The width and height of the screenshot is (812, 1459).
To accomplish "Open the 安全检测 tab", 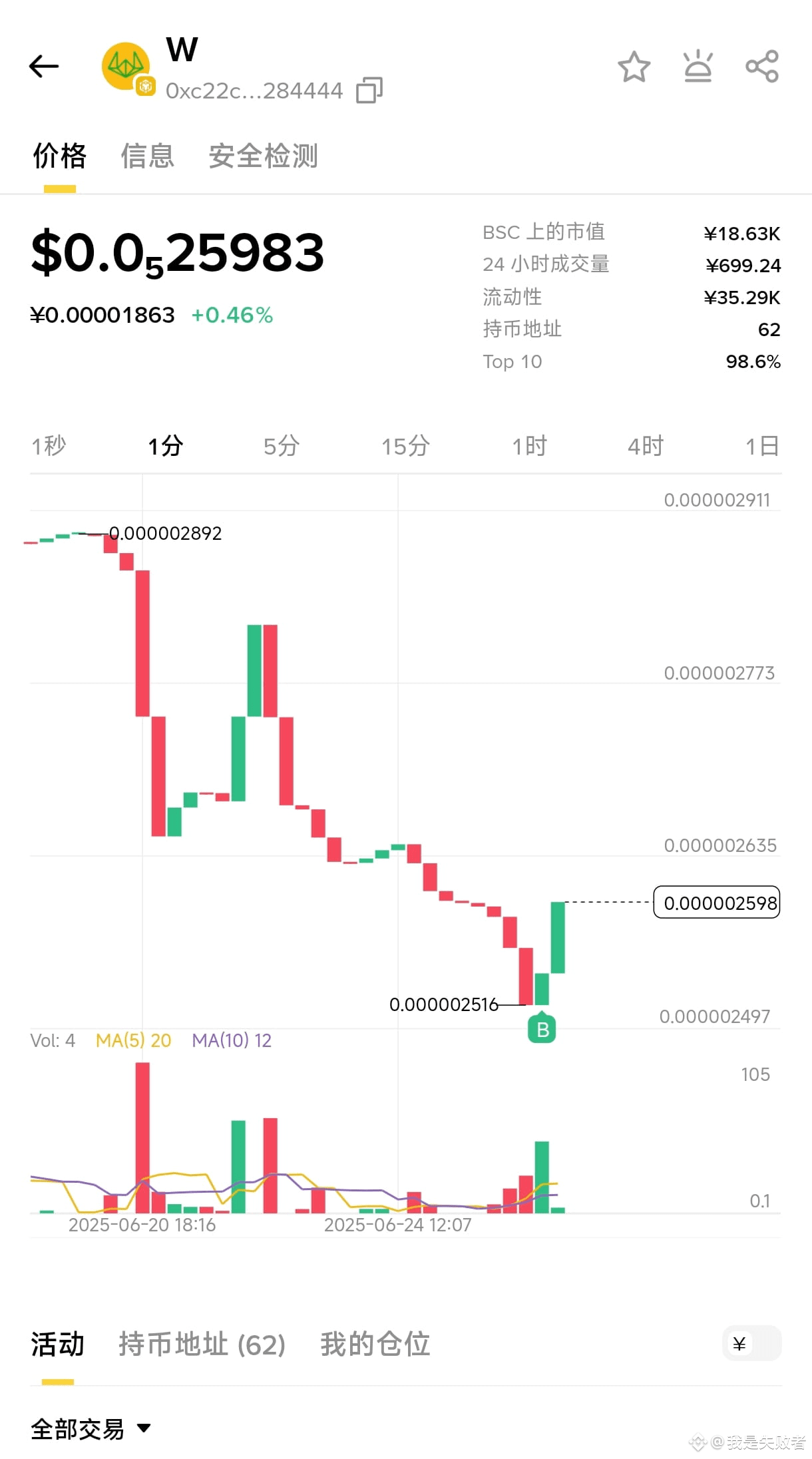I will point(264,156).
